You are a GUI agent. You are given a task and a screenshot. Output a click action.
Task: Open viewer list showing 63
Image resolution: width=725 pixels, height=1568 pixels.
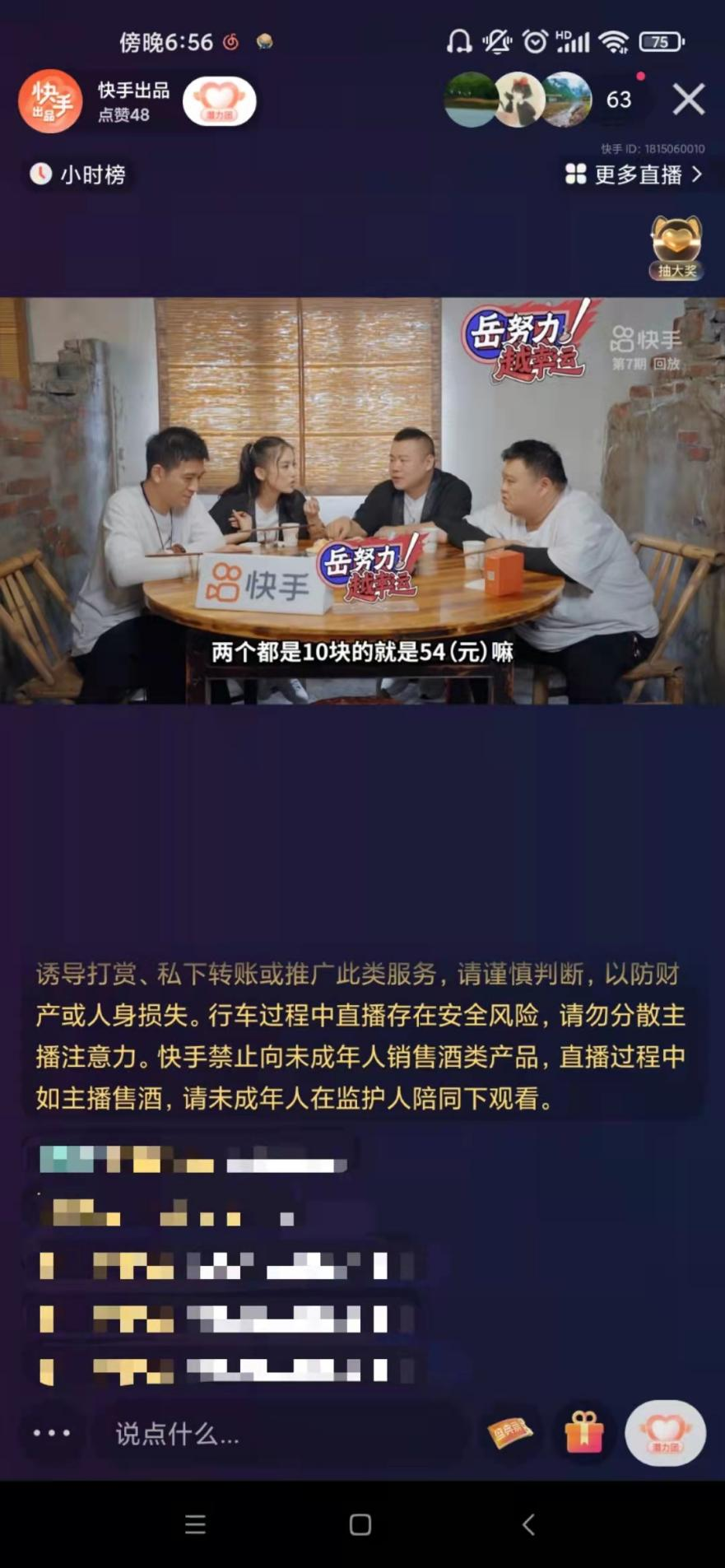click(619, 100)
